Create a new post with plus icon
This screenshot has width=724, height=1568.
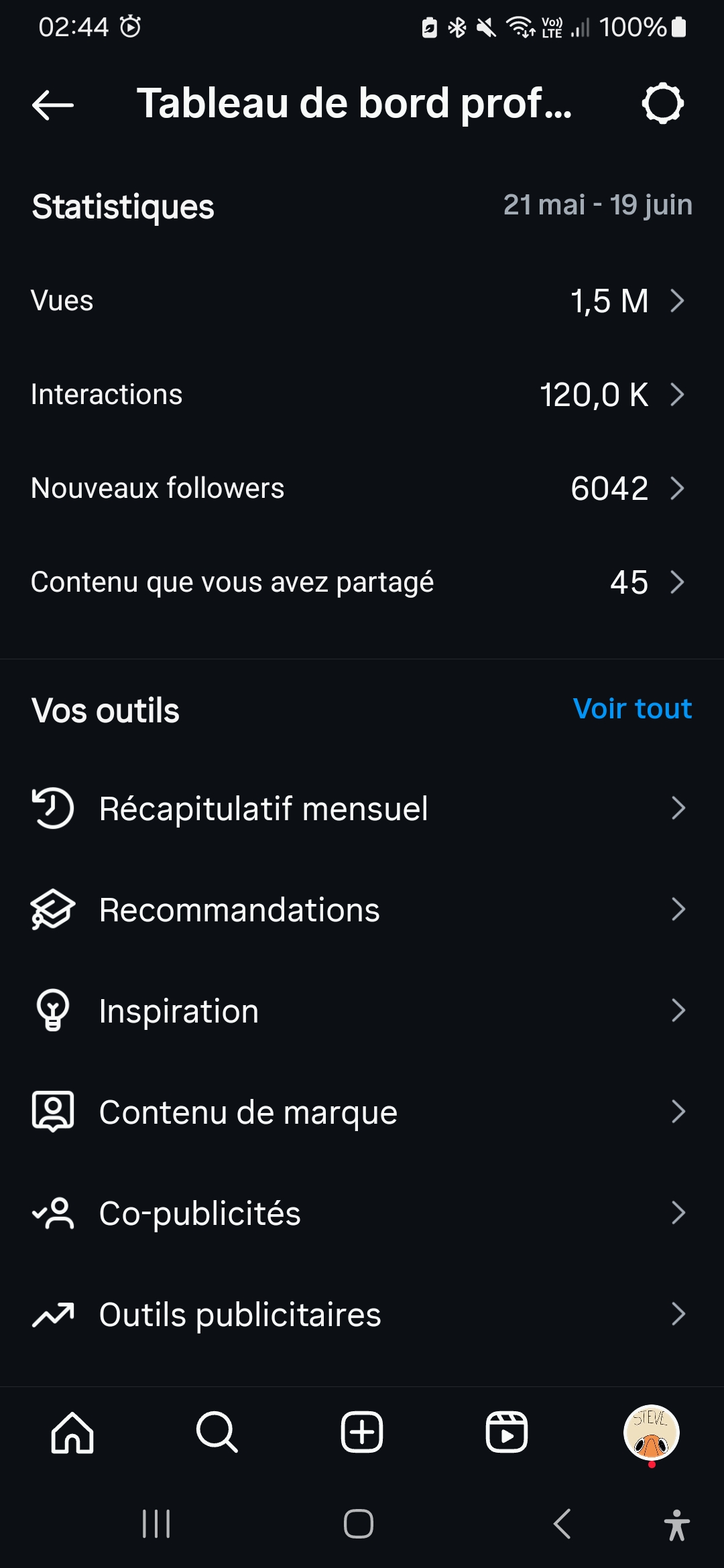(x=362, y=1433)
